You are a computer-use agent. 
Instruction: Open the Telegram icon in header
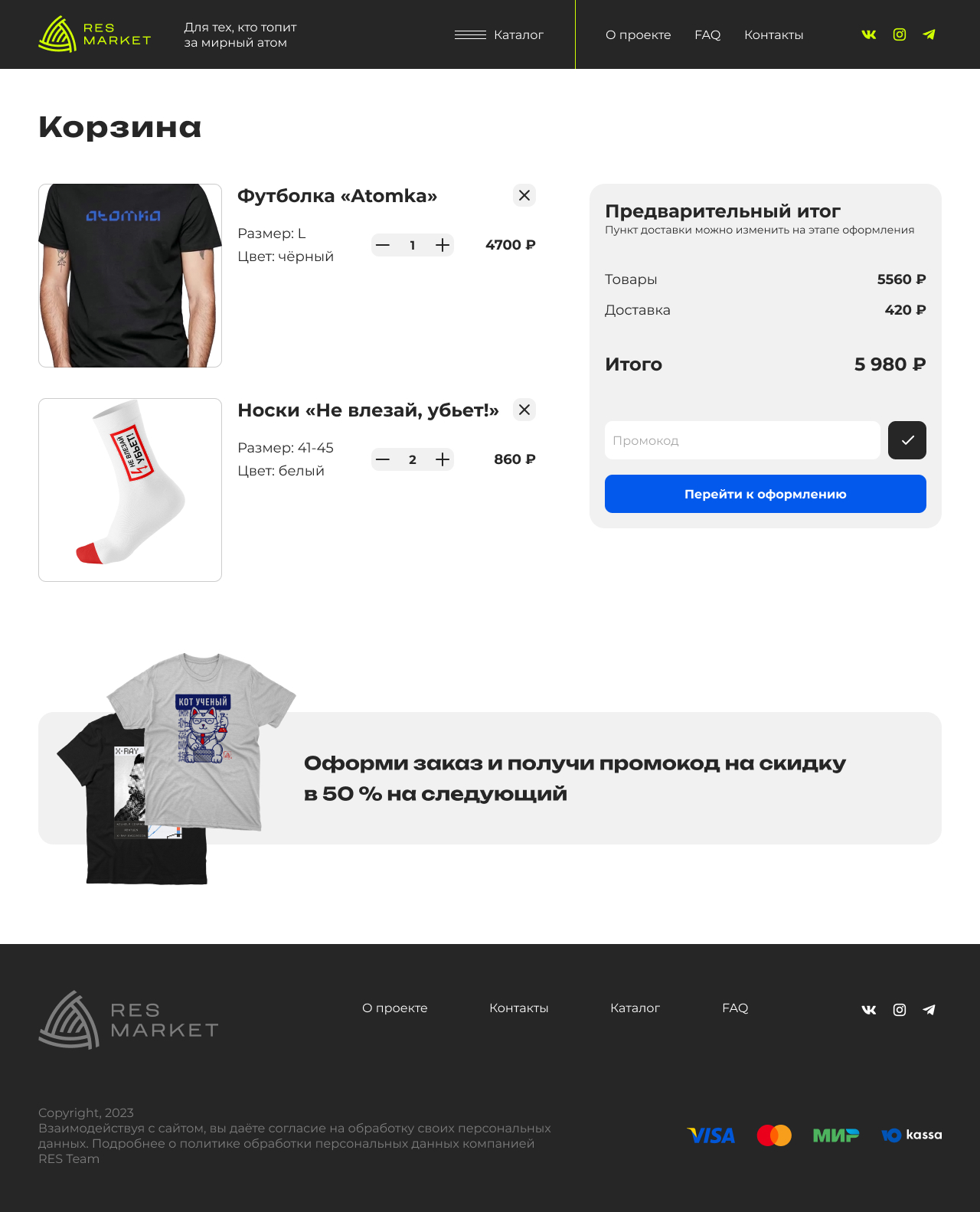(929, 34)
